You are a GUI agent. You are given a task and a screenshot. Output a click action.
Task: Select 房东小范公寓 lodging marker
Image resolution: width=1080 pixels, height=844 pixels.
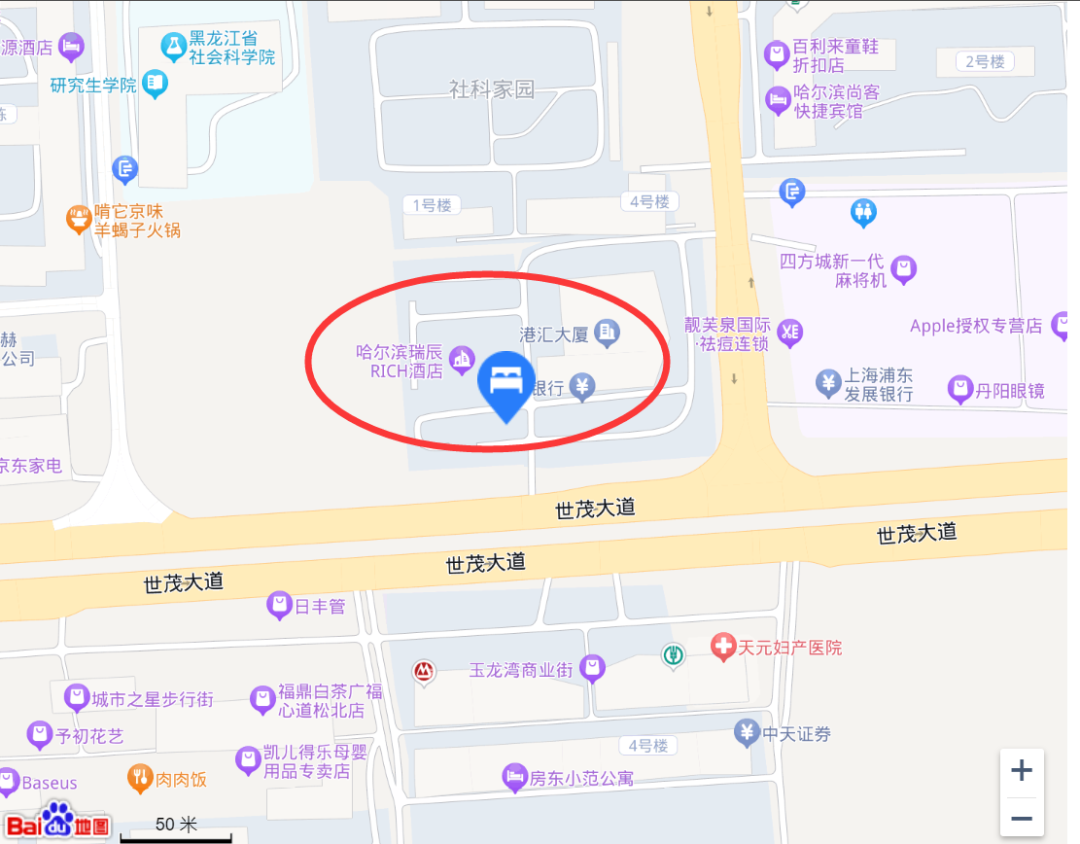[x=514, y=776]
